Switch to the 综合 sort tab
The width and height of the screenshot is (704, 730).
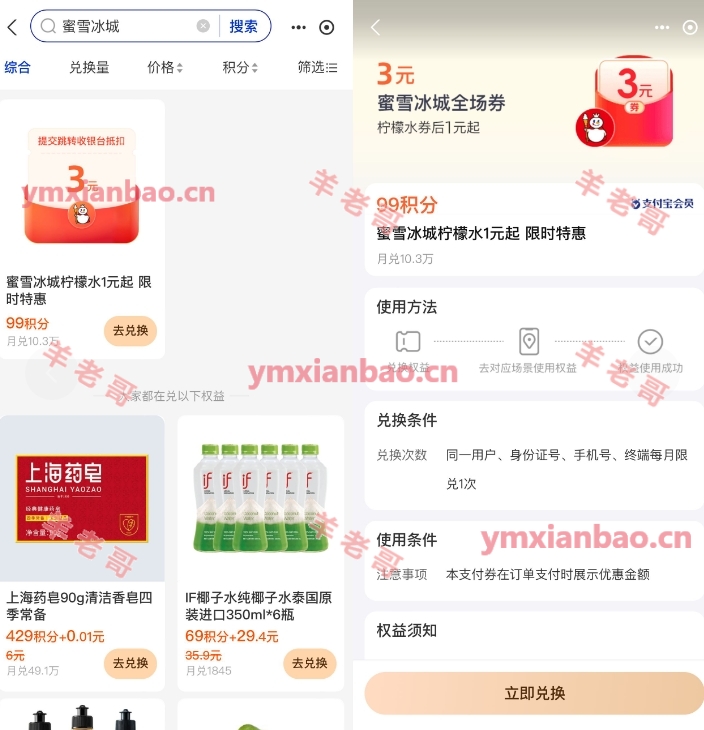17,68
